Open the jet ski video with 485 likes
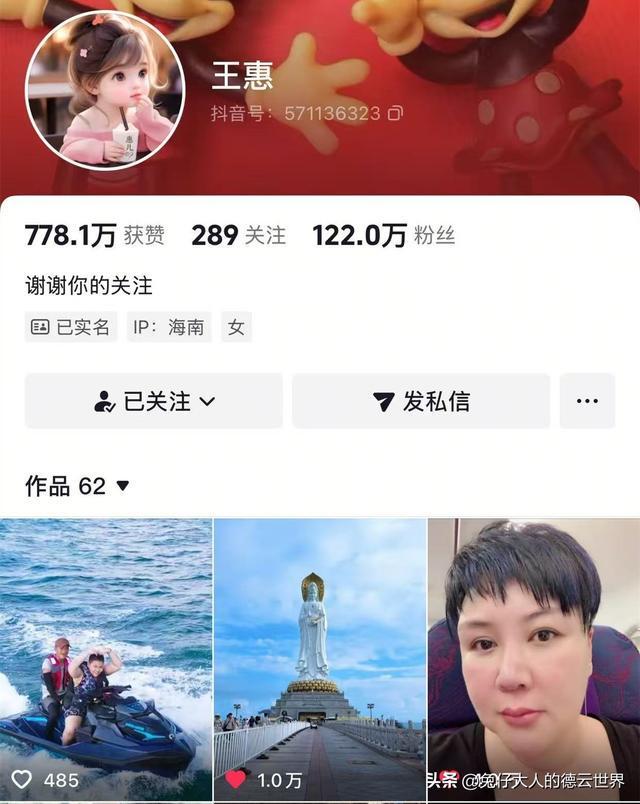Image resolution: width=640 pixels, height=804 pixels. [106, 660]
